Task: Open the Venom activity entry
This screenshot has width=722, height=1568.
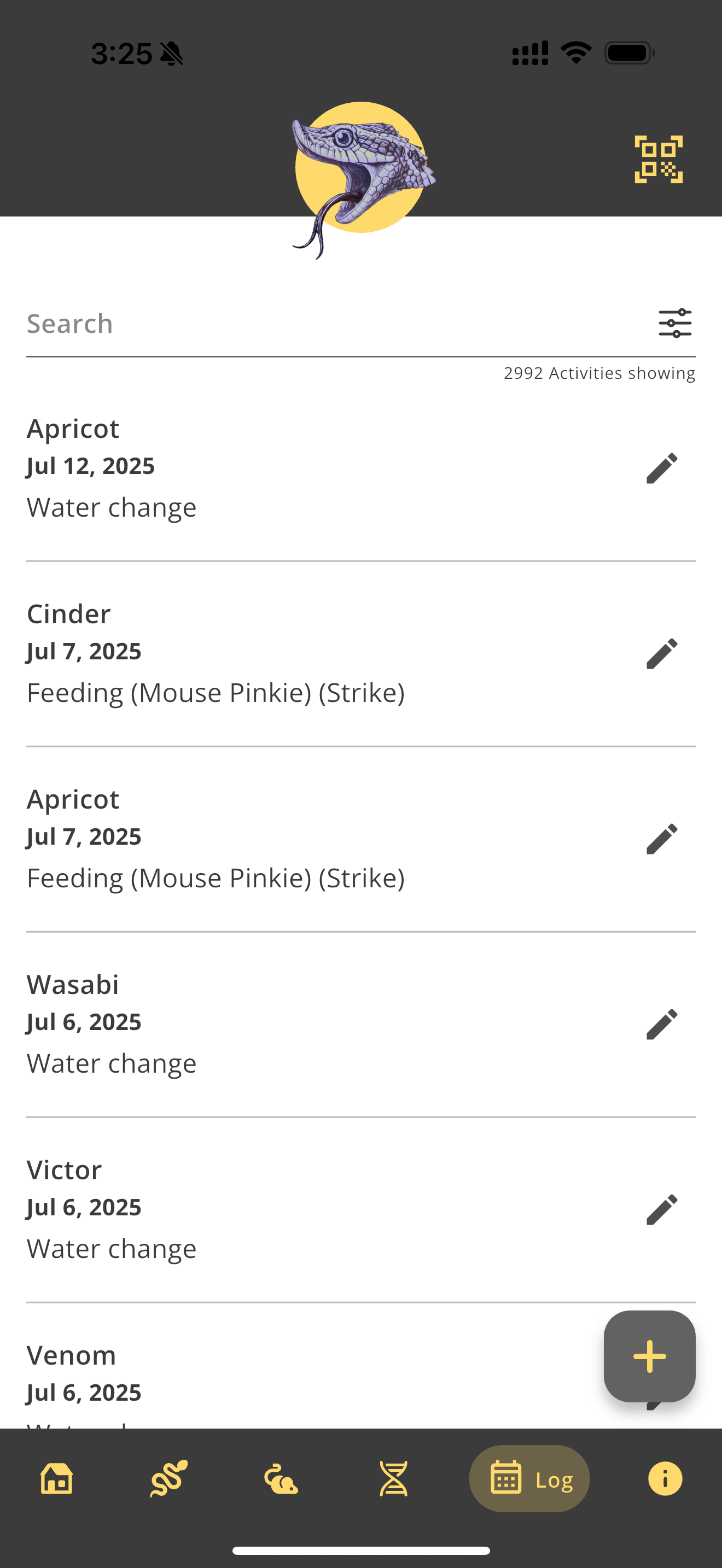Action: [243, 1370]
